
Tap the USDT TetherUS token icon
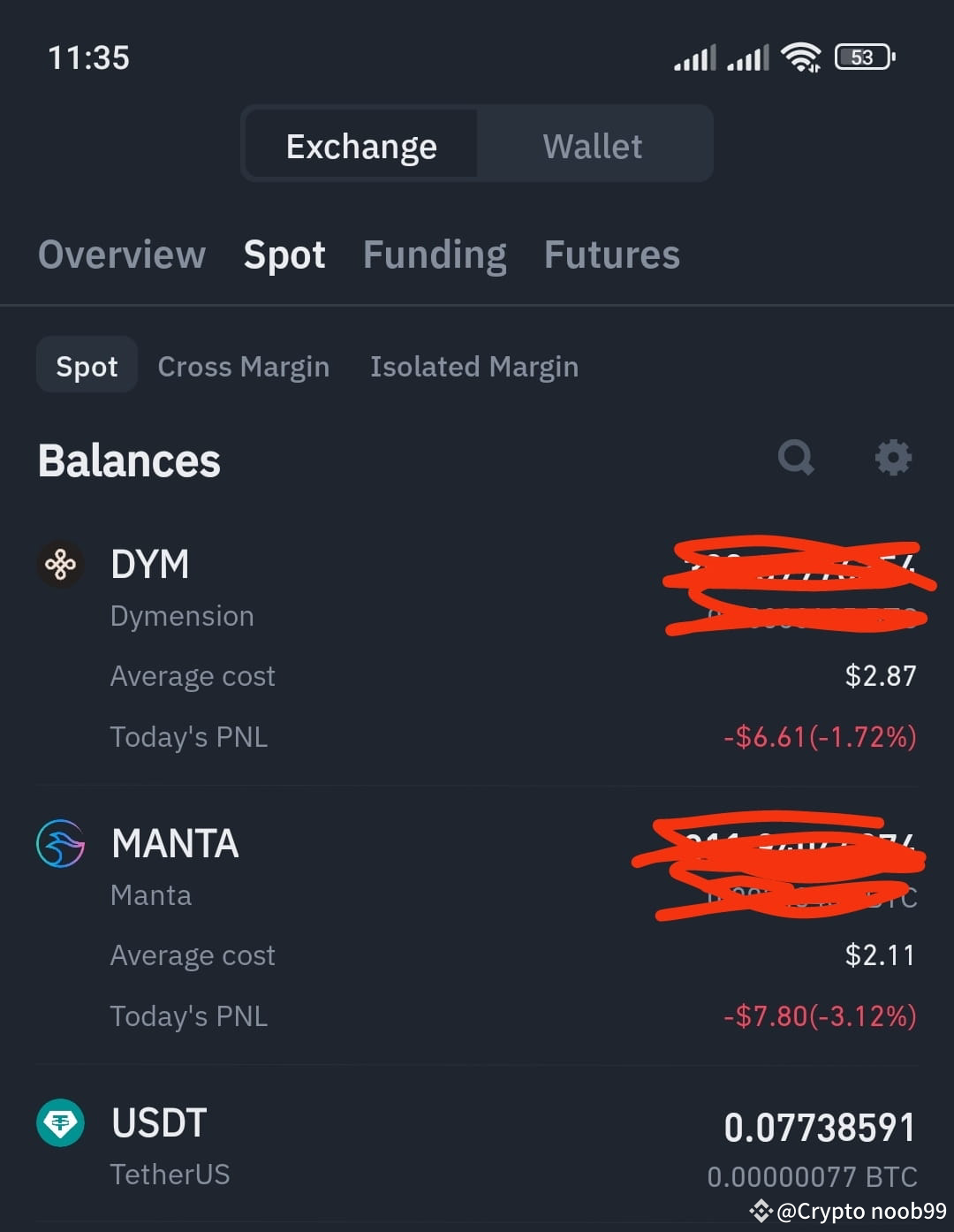59,1123
